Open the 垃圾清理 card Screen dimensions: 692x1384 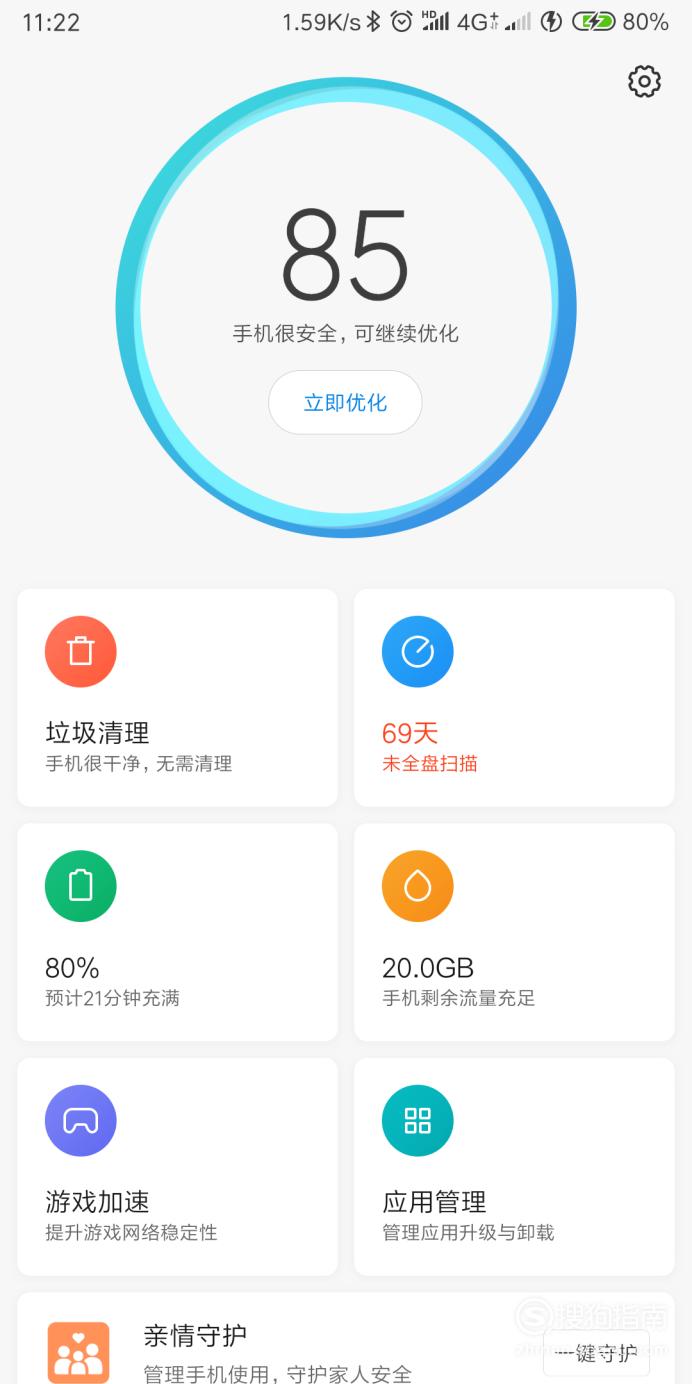(177, 697)
